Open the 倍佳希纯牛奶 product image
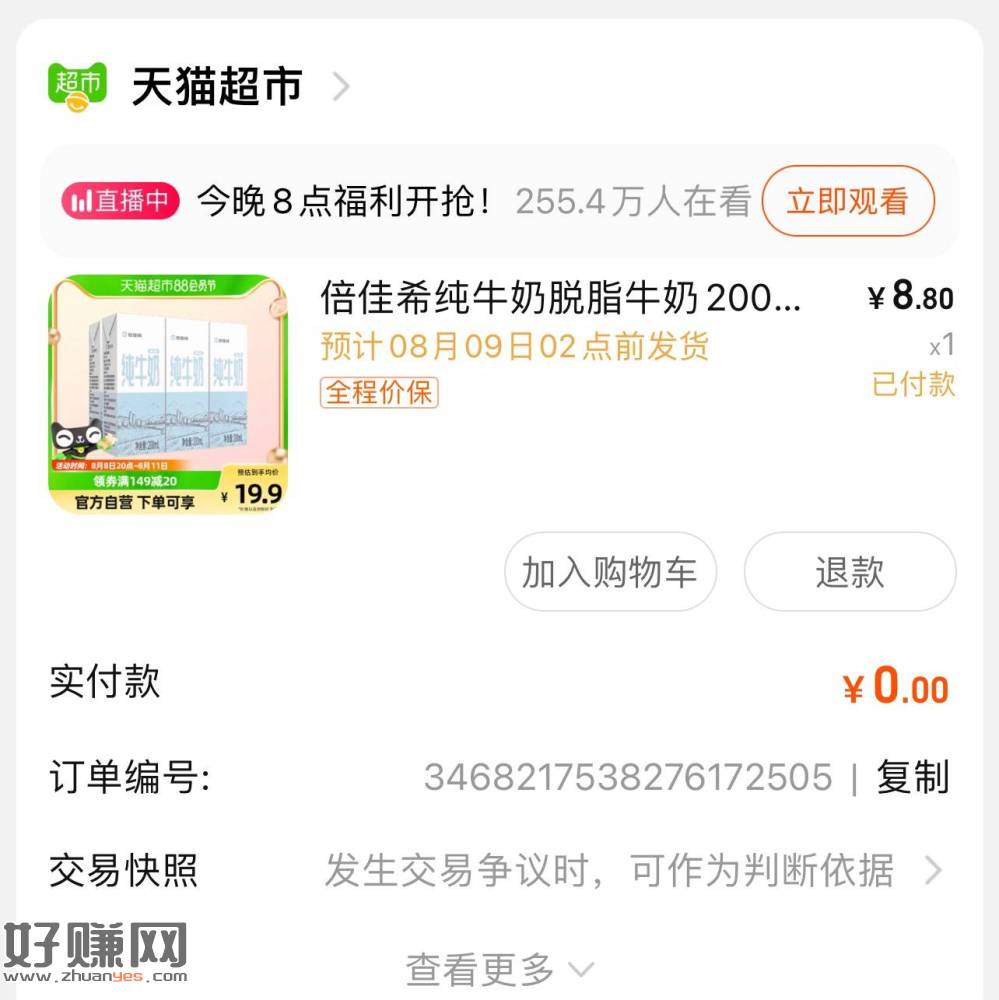 pyautogui.click(x=168, y=394)
